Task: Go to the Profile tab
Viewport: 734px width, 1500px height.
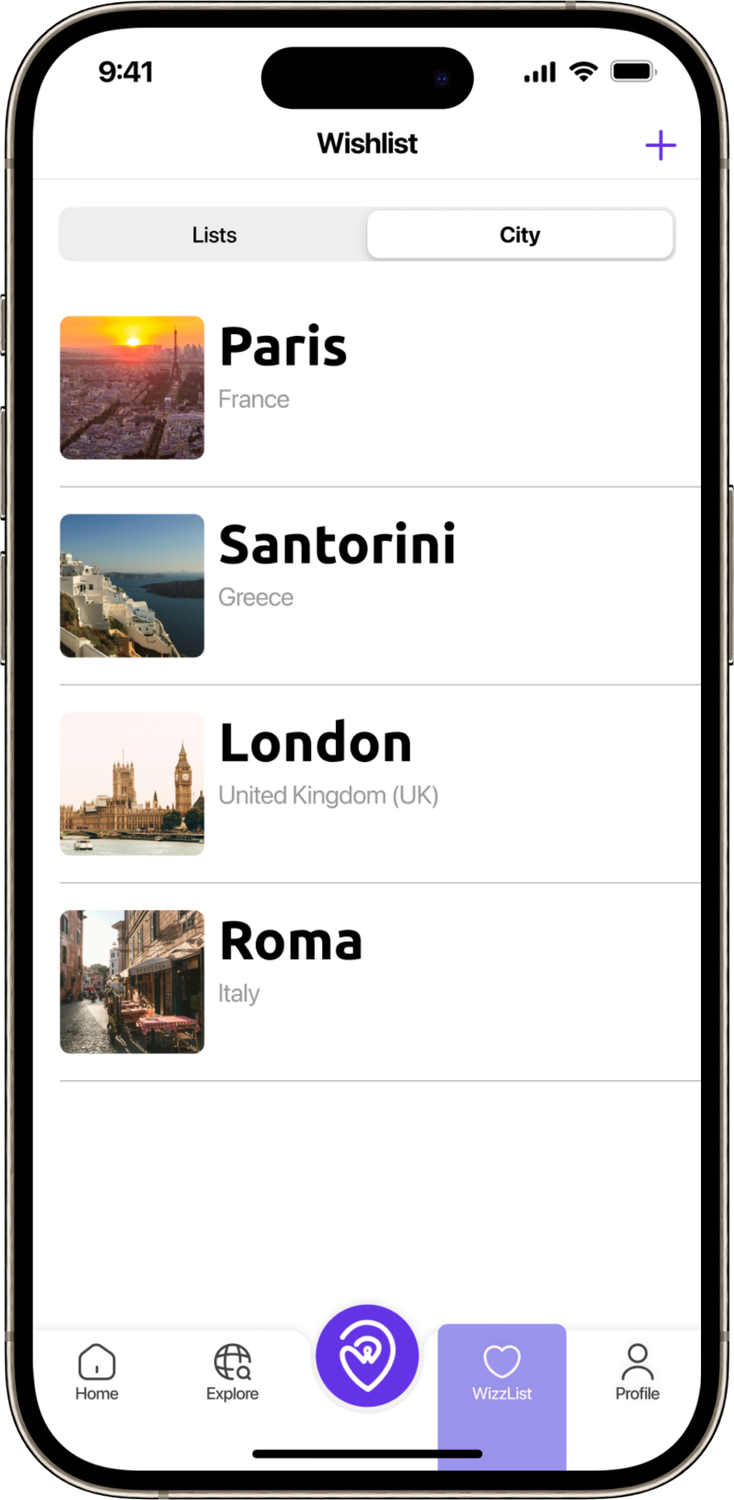Action: tap(637, 1373)
